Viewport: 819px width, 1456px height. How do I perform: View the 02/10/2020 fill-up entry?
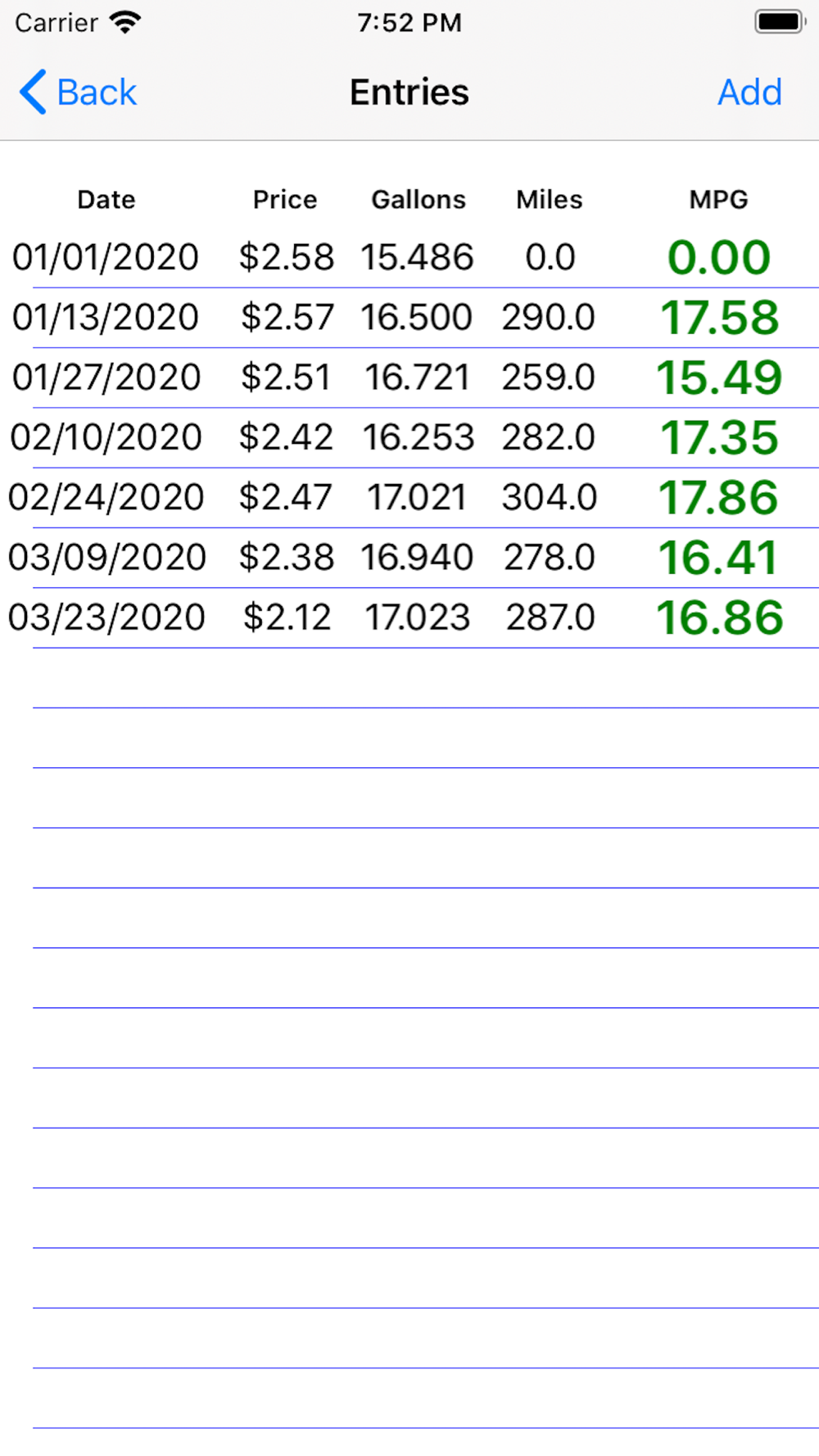(x=409, y=437)
